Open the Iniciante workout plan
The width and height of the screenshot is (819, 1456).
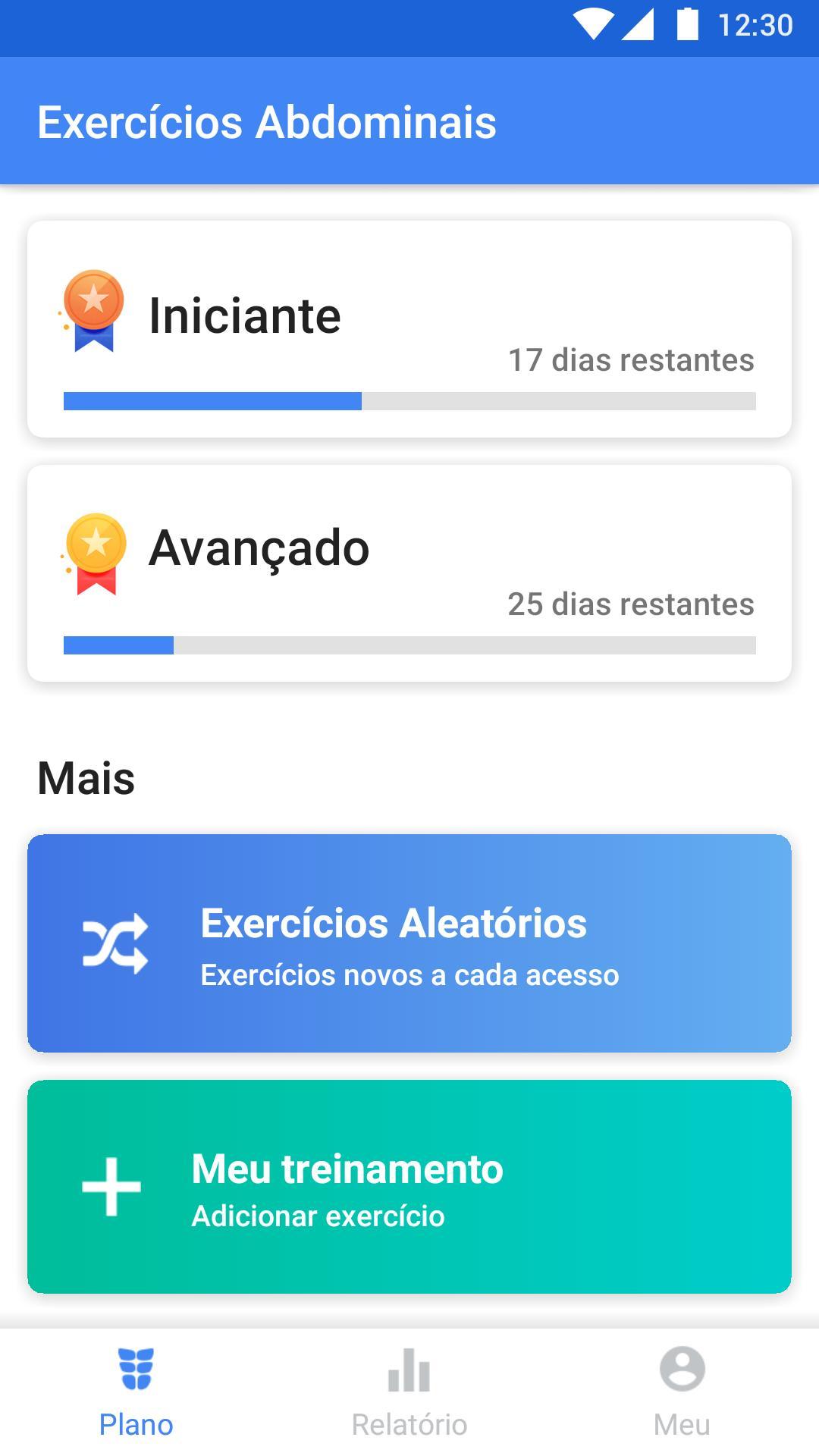409,329
